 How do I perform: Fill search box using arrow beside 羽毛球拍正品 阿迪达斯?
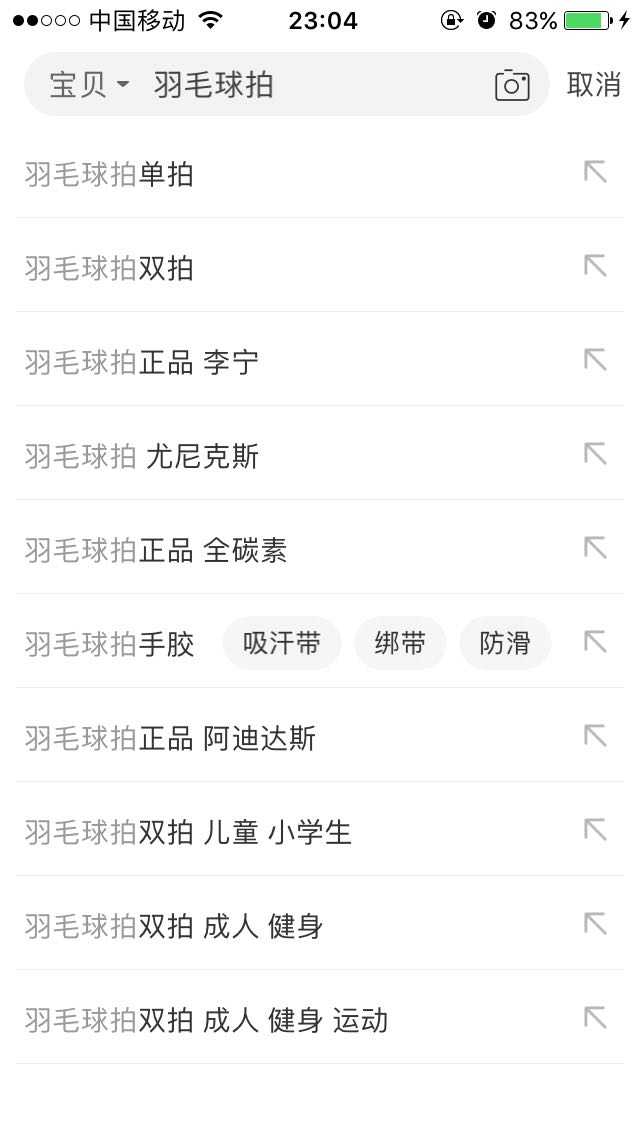click(x=595, y=736)
